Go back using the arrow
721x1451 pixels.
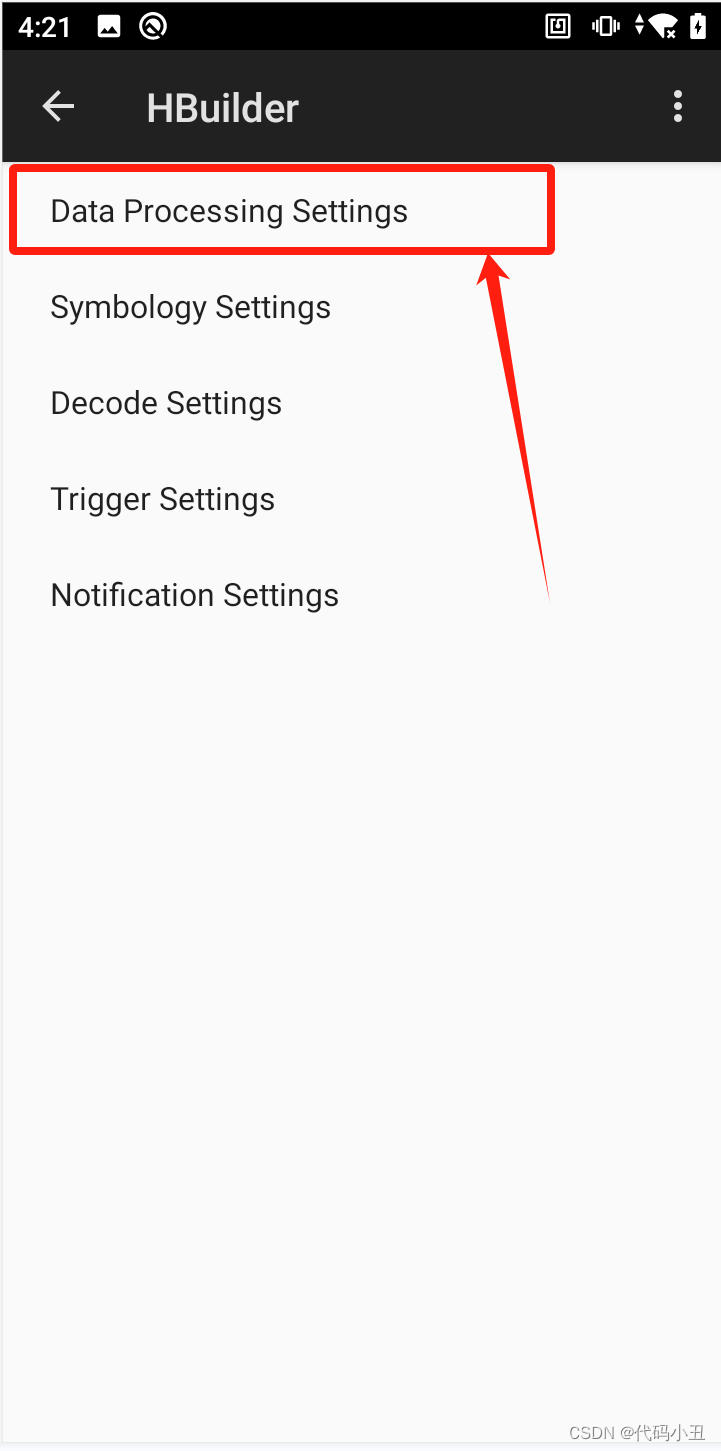click(58, 106)
